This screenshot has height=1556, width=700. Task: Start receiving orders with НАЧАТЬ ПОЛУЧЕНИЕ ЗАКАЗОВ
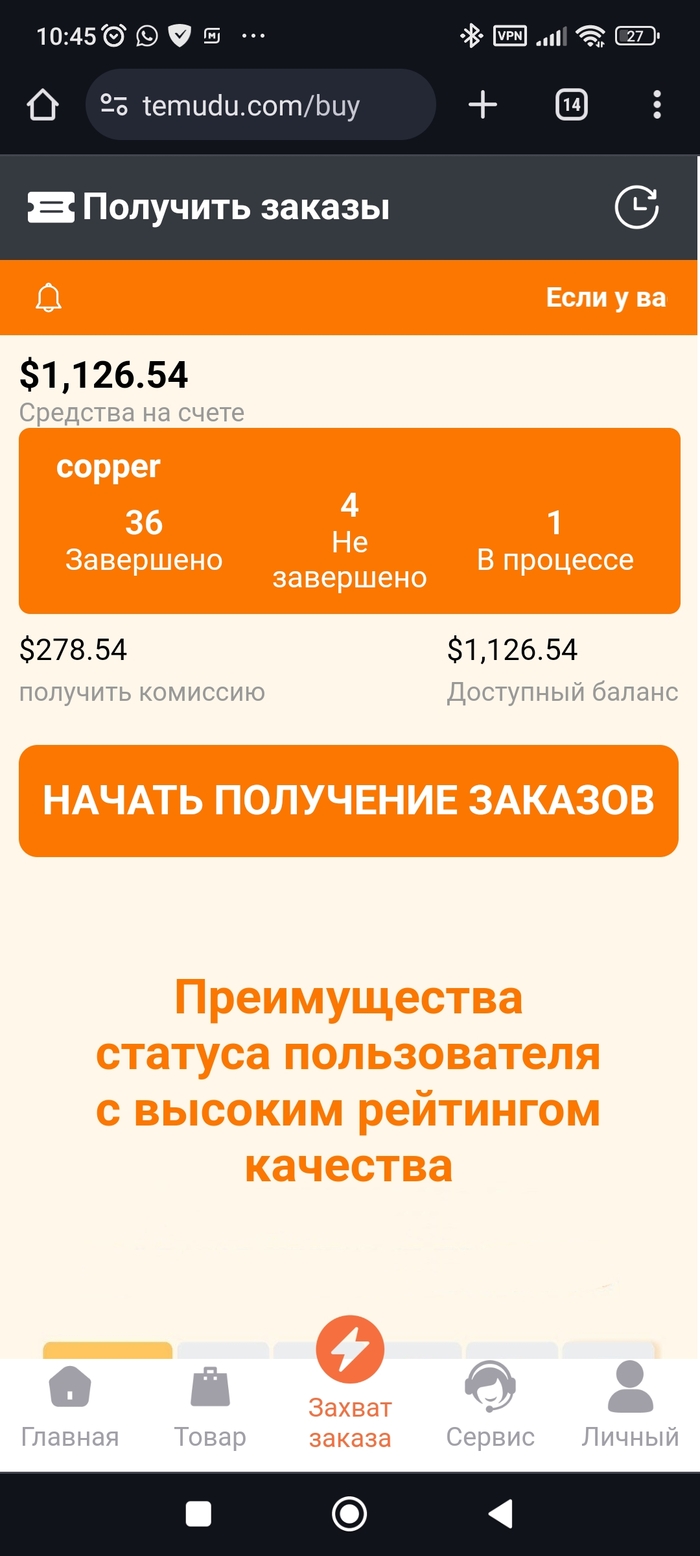[x=349, y=800]
